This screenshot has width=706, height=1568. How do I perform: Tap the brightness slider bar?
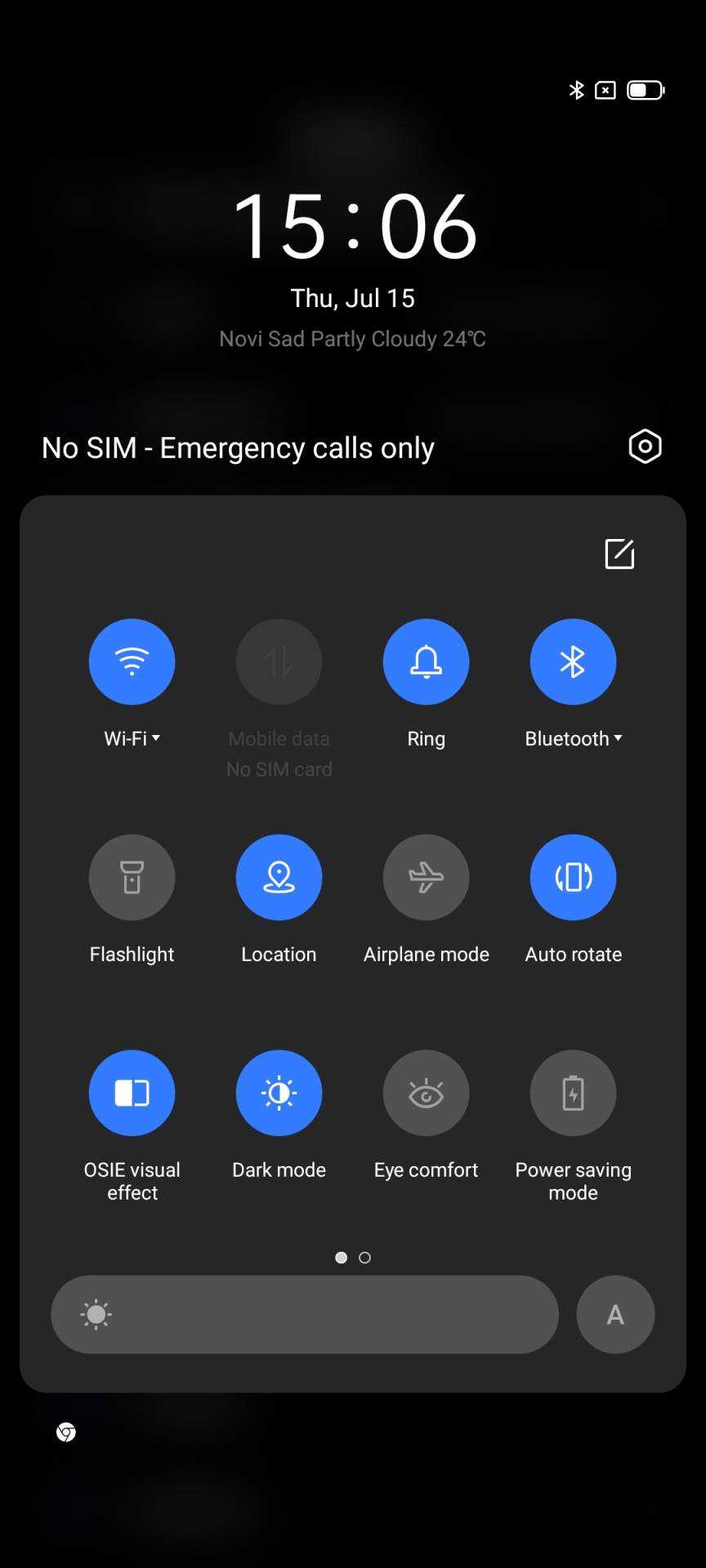(x=305, y=1314)
